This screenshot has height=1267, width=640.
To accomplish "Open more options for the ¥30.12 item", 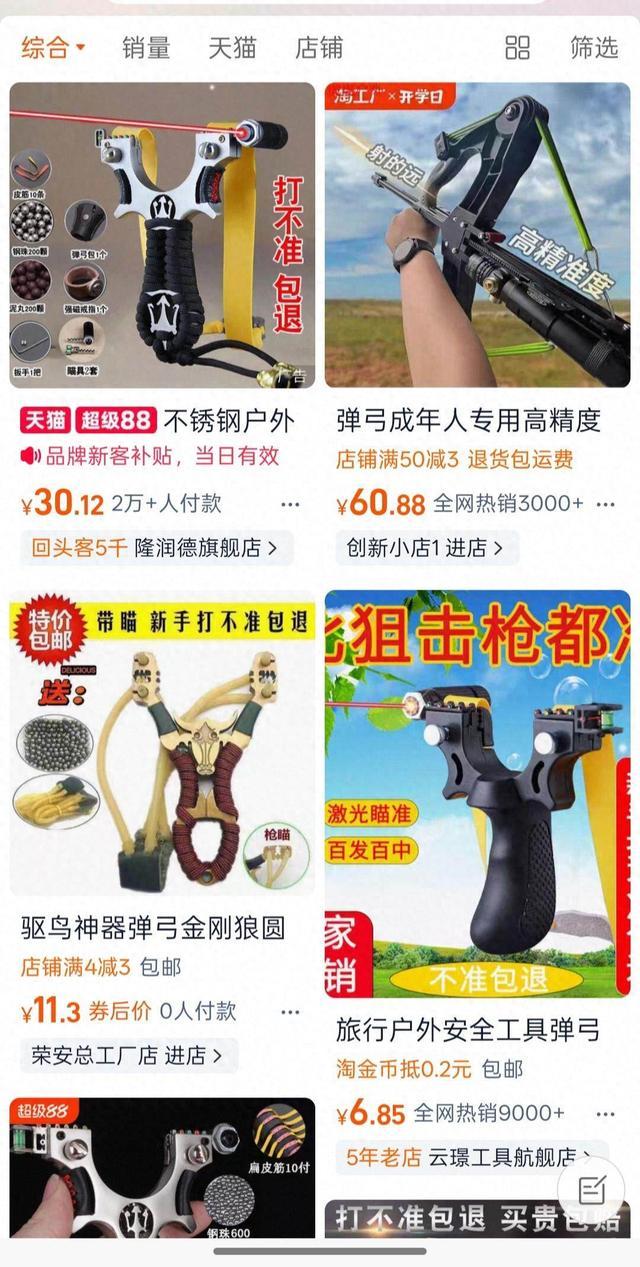I will 290,504.
